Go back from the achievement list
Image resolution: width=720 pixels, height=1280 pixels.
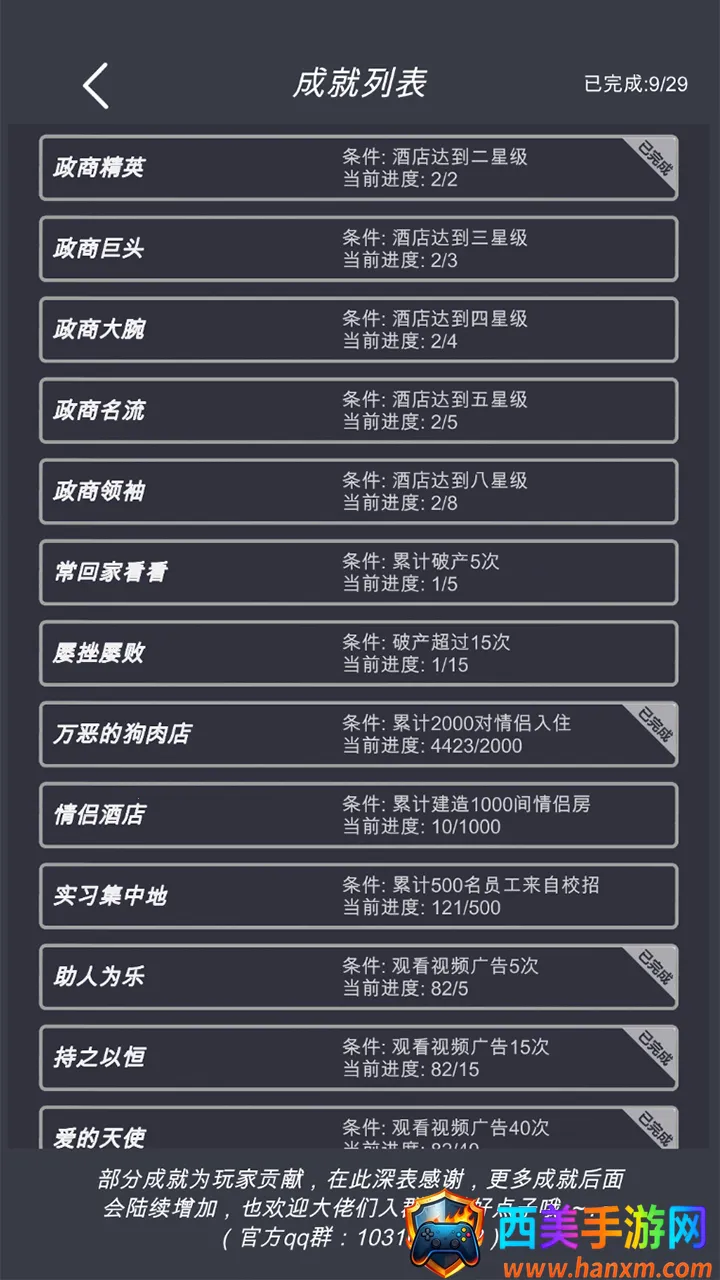pos(96,85)
